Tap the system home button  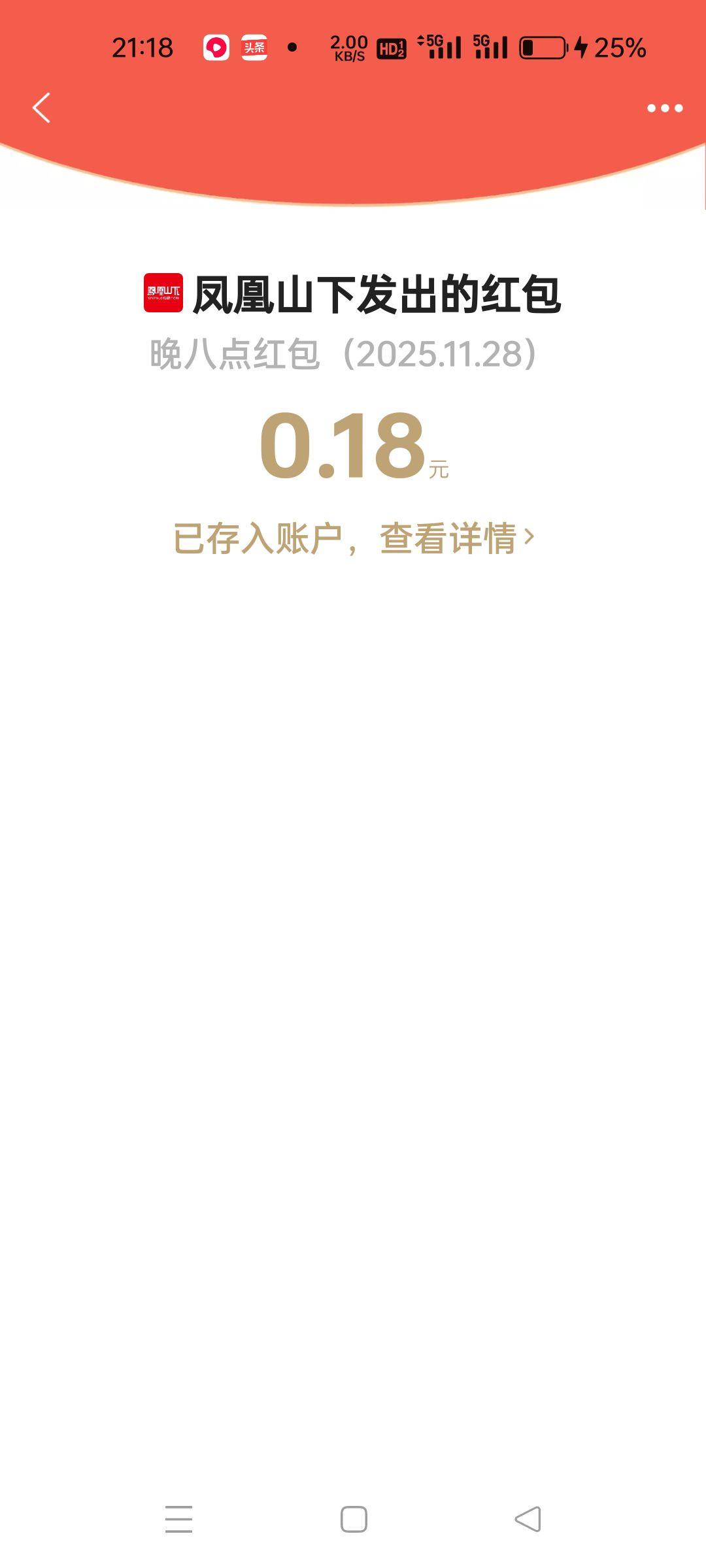click(354, 1519)
